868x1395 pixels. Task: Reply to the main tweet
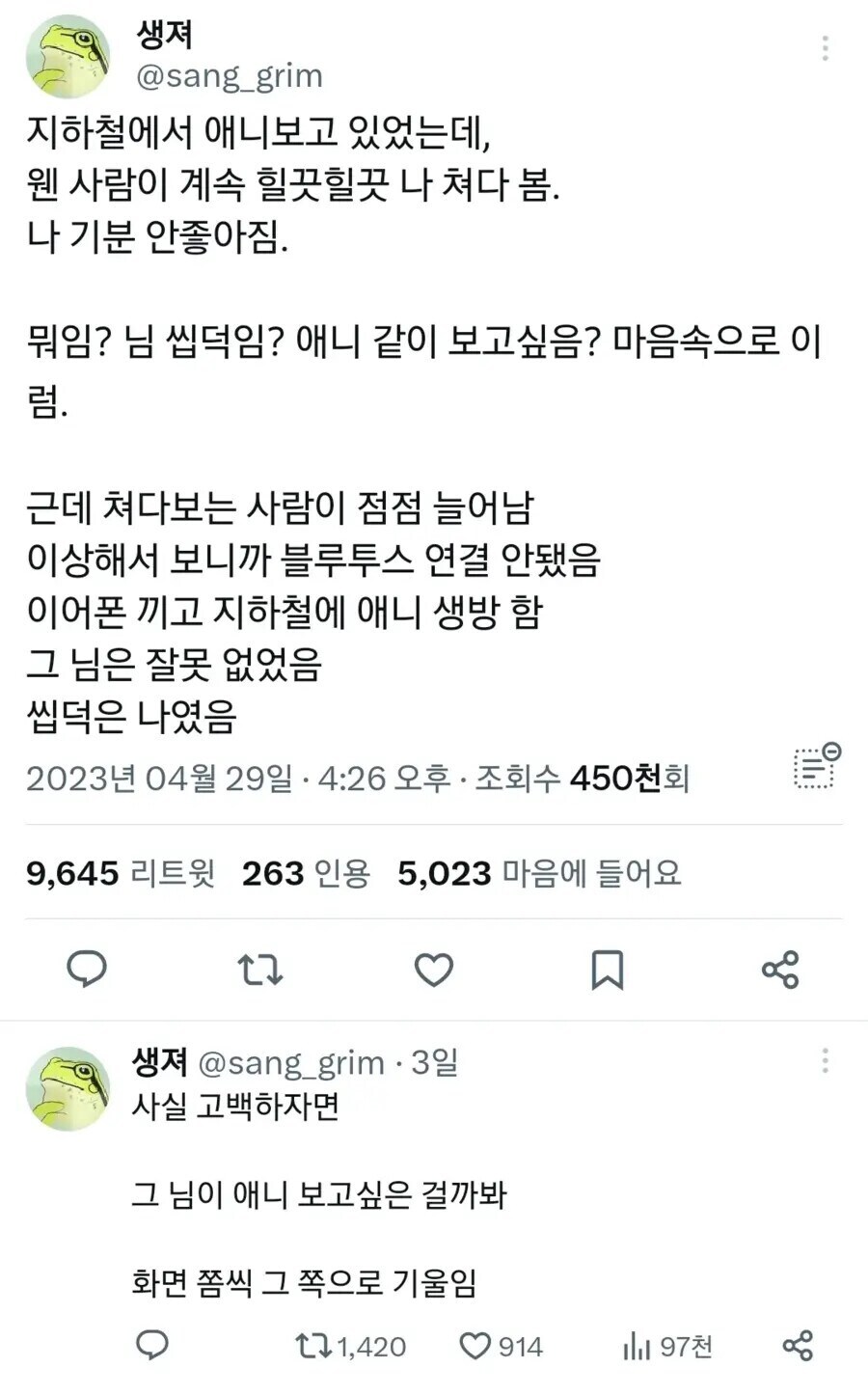87,969
